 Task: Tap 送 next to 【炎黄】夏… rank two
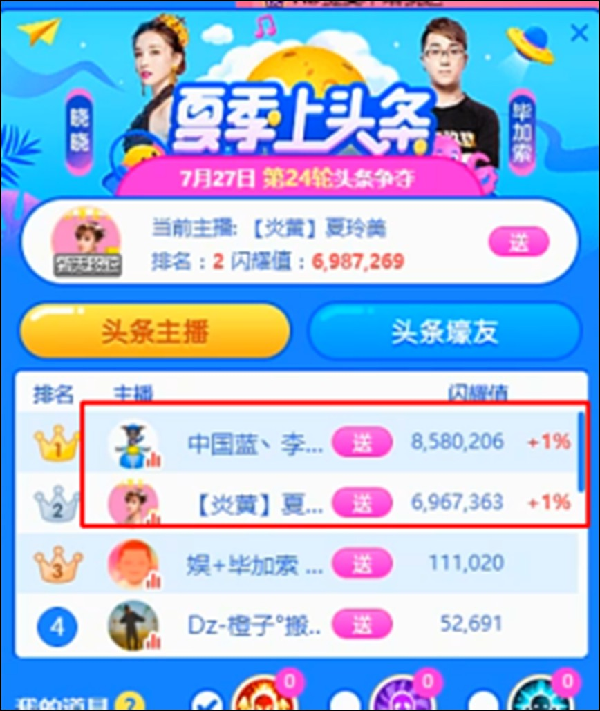click(x=360, y=502)
